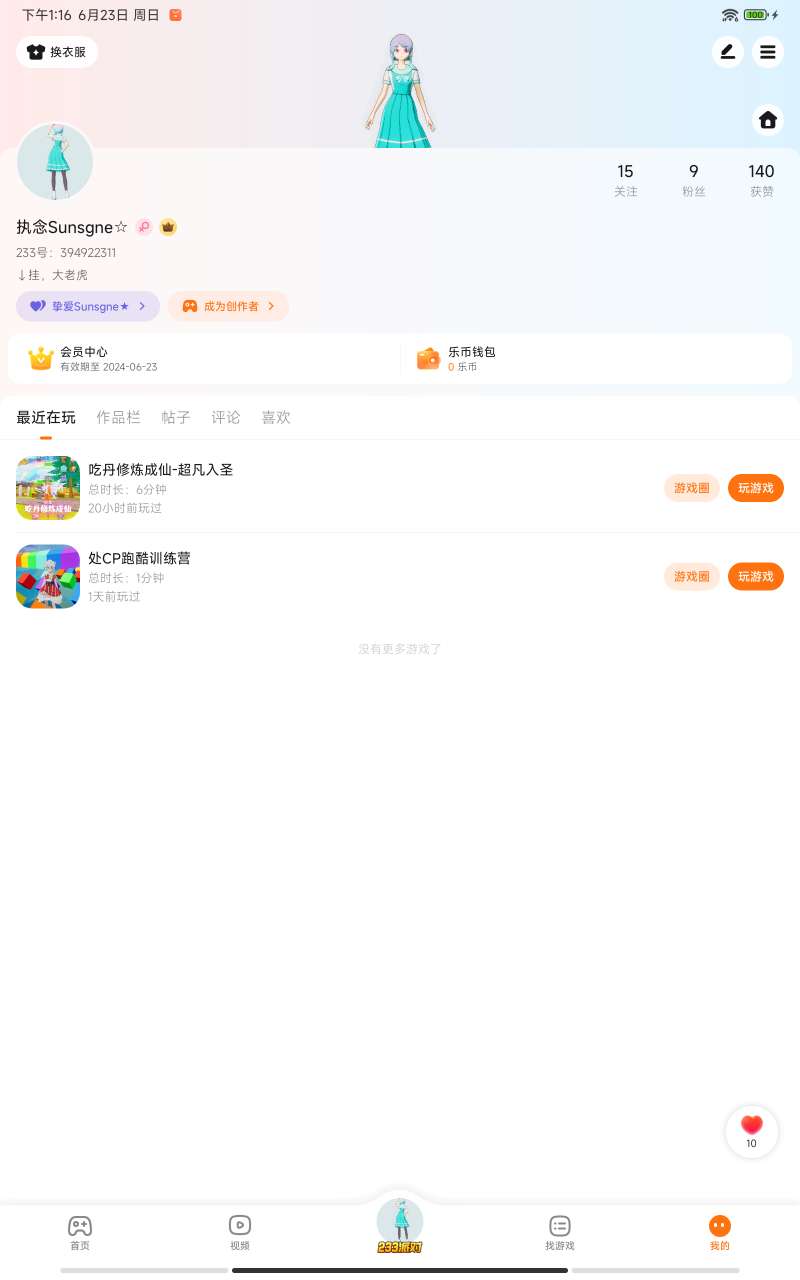The width and height of the screenshot is (800, 1280).
Task: Open 游戏圈 for 处CP跑酷训练营
Action: 692,577
